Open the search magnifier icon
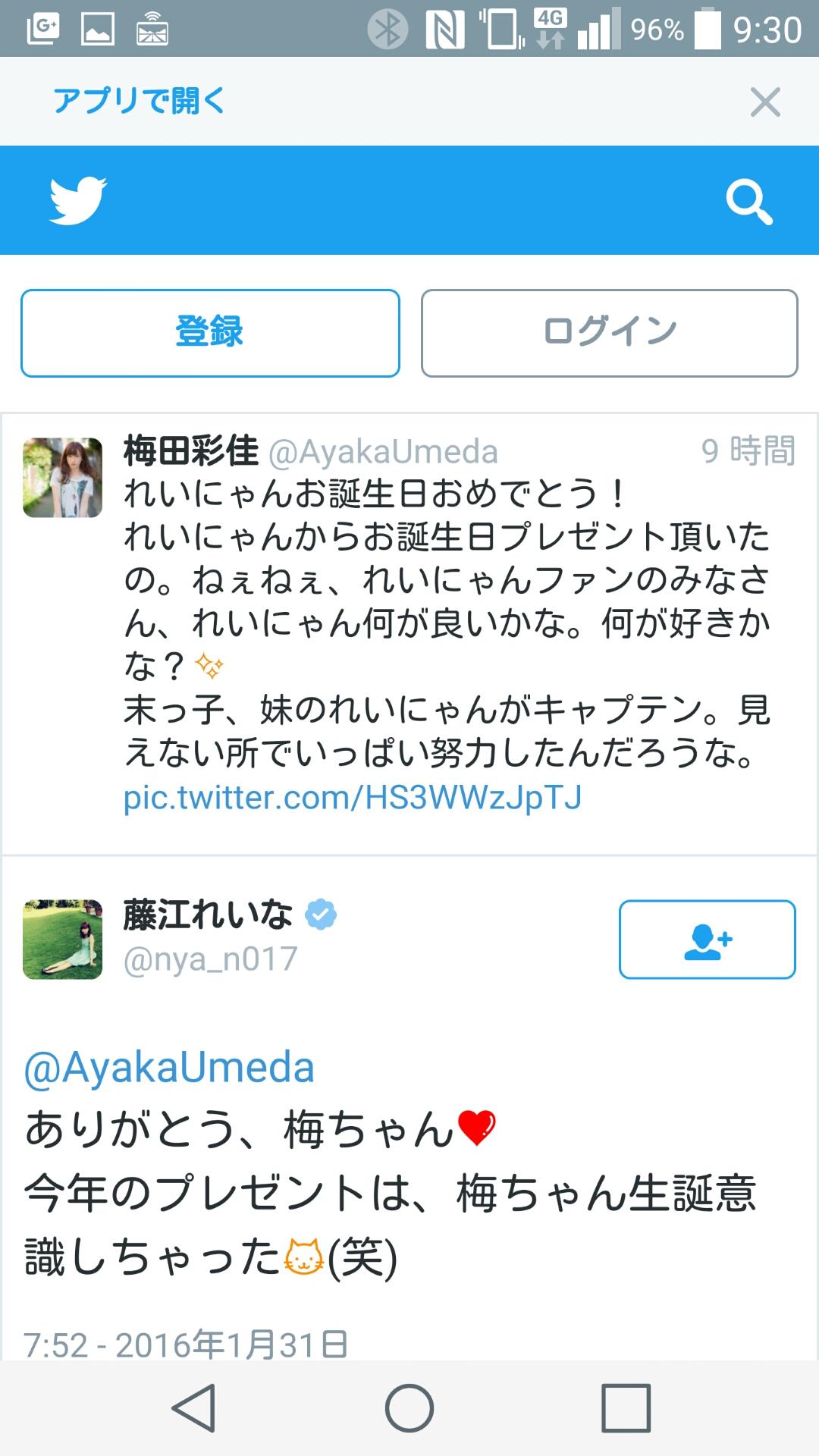 748,202
